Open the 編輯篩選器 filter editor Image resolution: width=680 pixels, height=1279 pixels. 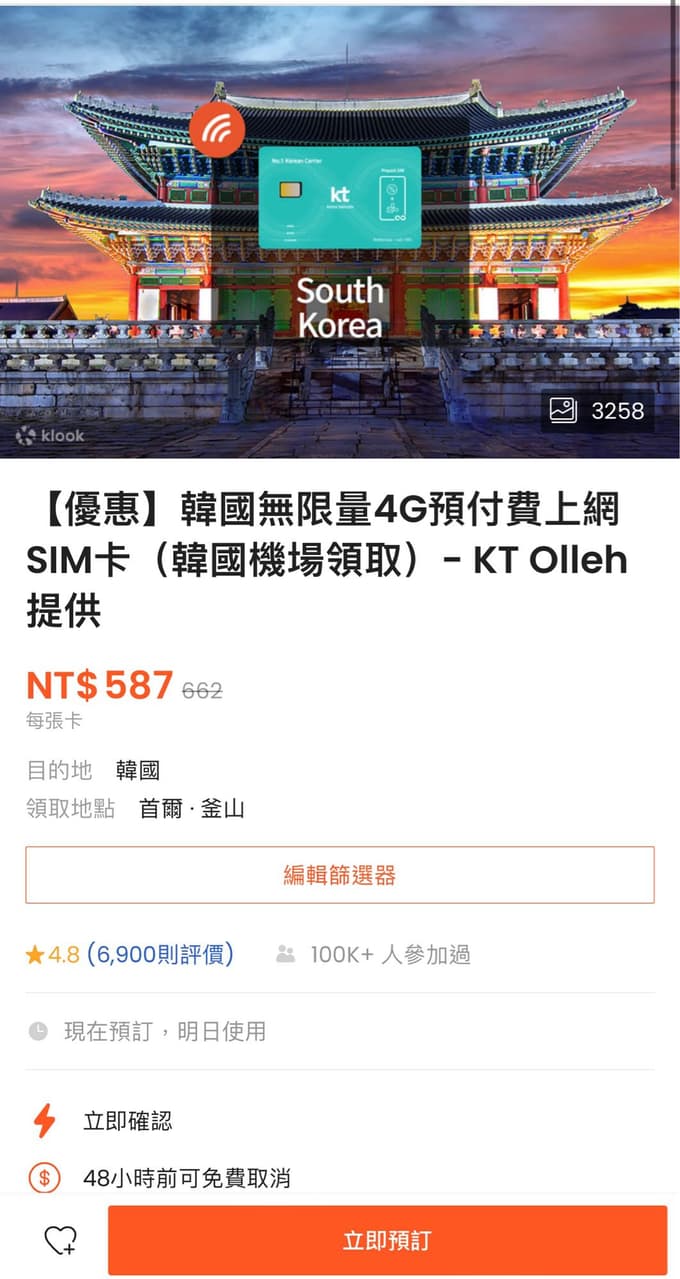tap(340, 875)
